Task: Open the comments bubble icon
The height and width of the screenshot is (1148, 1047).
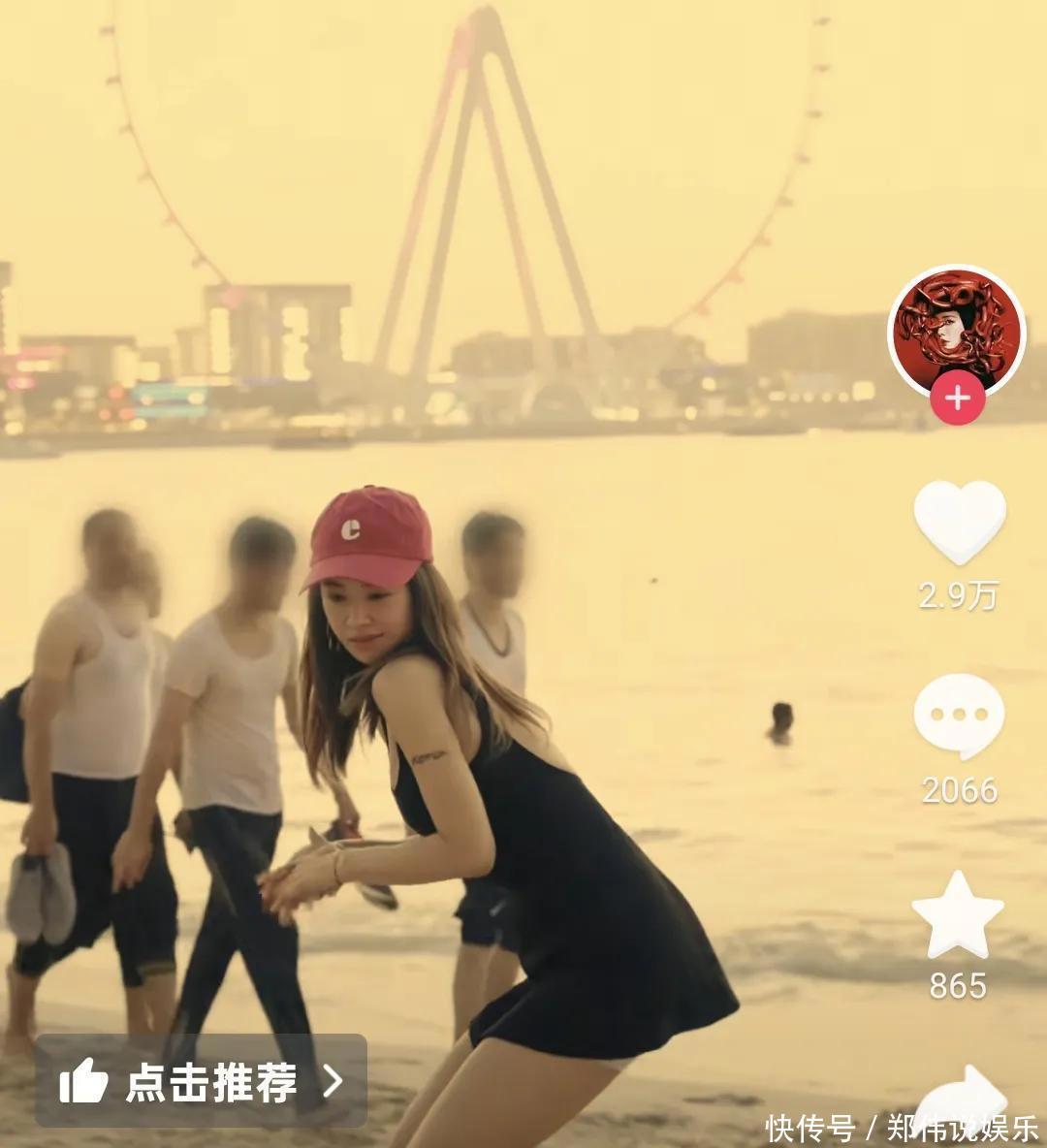Action: coord(959,716)
